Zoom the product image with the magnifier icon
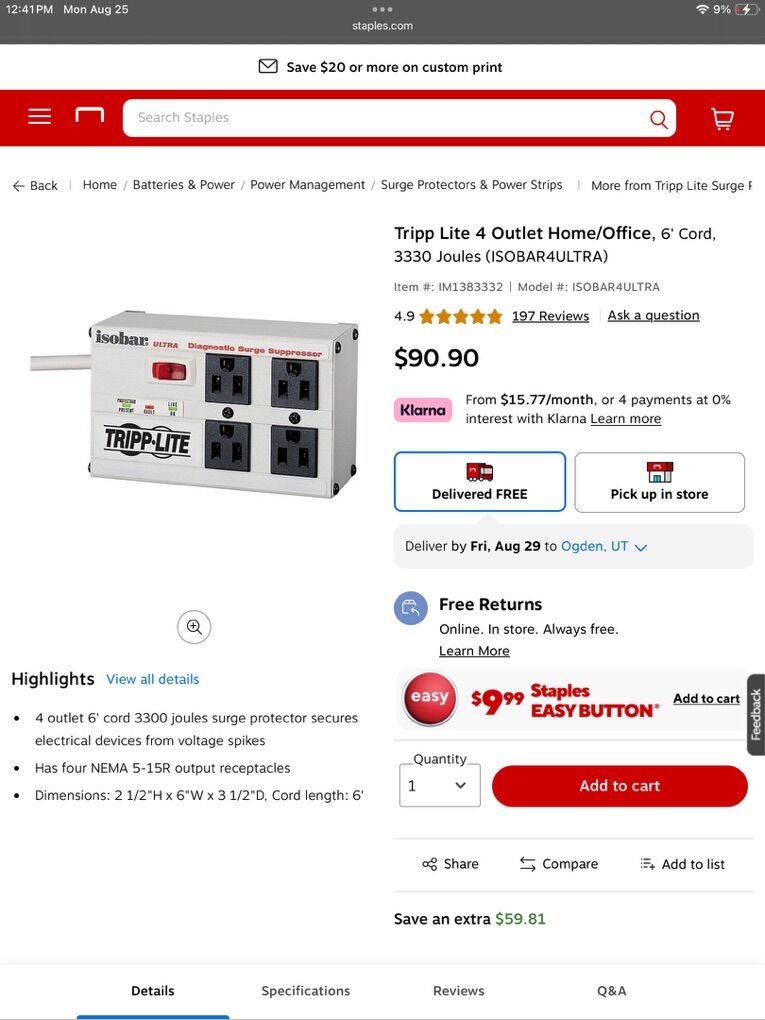Image resolution: width=765 pixels, height=1020 pixels. 194,626
